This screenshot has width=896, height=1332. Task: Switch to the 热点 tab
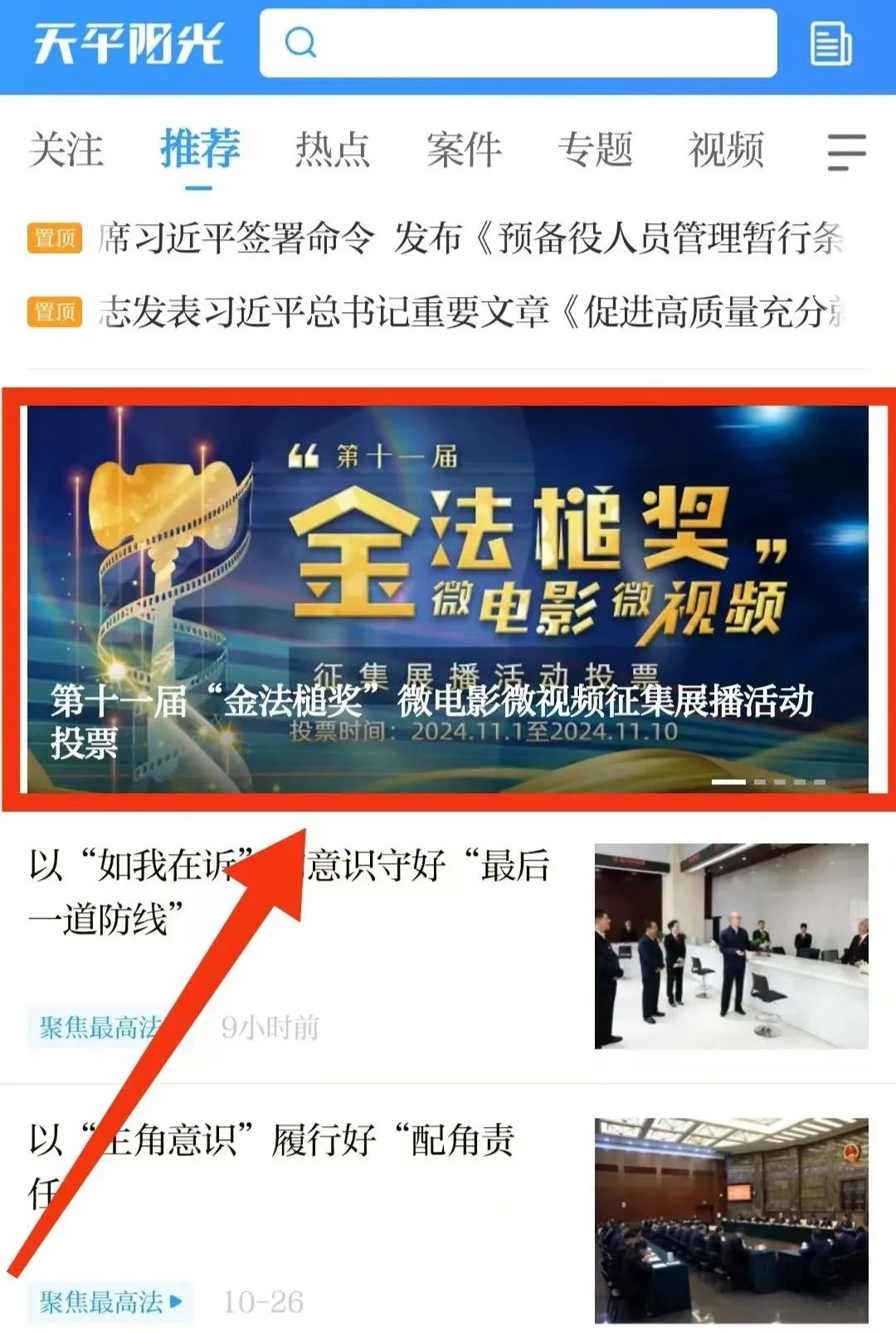click(x=332, y=150)
